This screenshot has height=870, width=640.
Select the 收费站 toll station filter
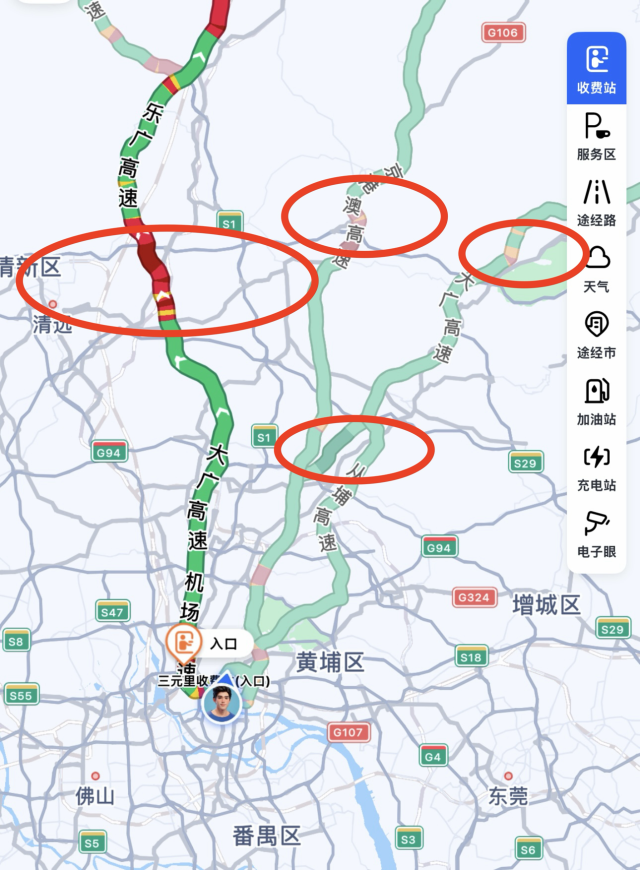[x=597, y=68]
